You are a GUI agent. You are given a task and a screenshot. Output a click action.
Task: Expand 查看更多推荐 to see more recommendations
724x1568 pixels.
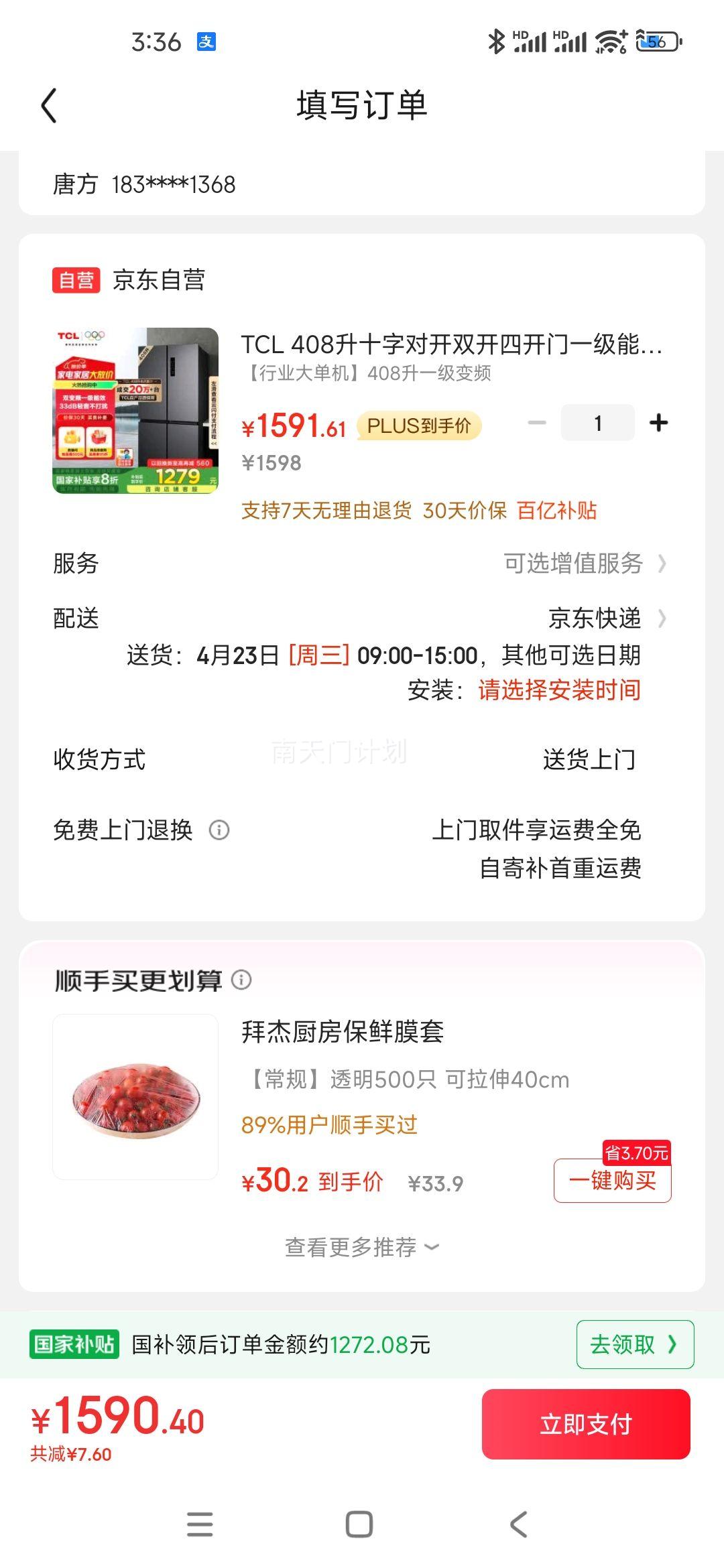pos(362,1246)
